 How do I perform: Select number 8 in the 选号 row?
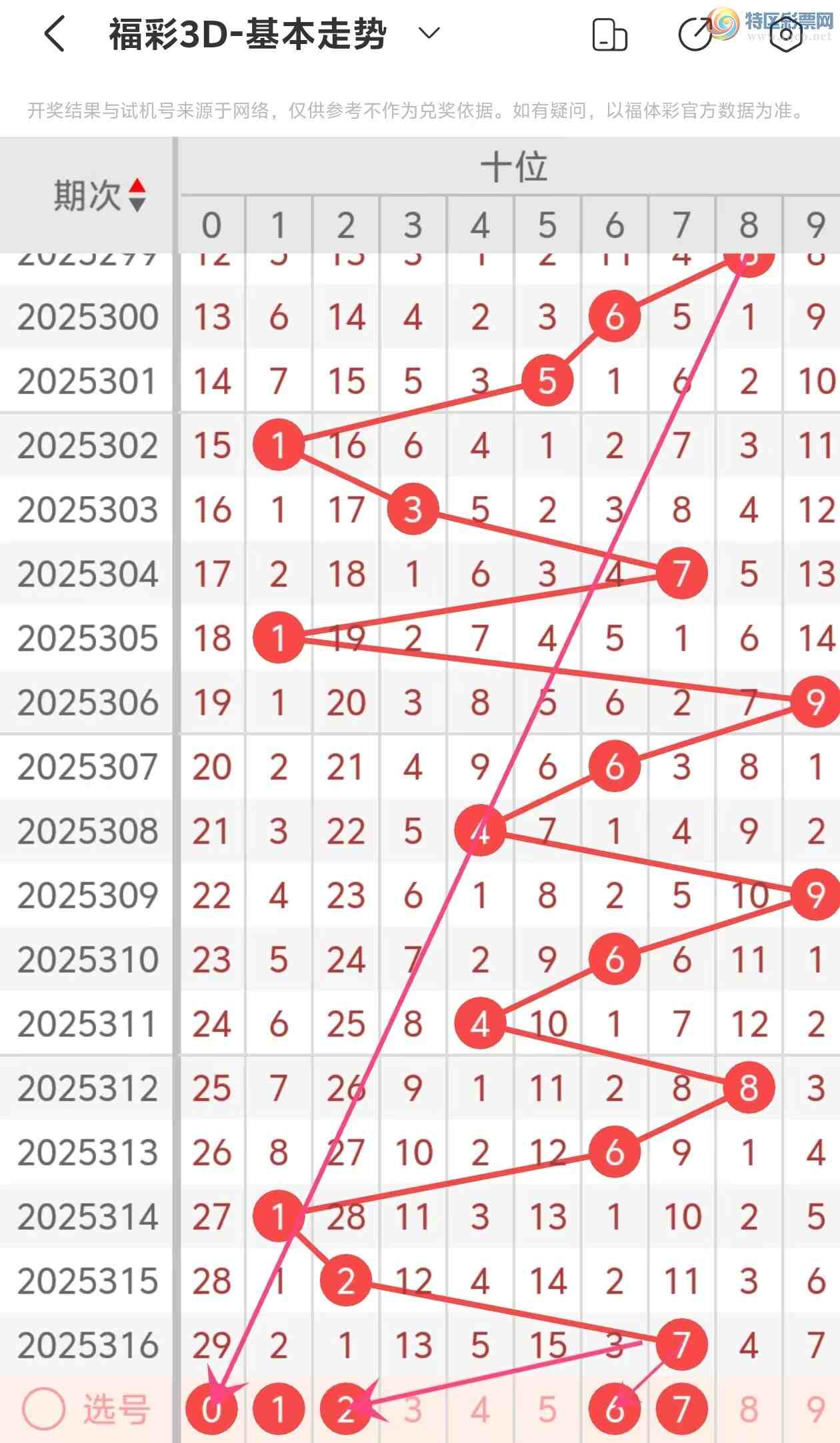coord(749,1409)
